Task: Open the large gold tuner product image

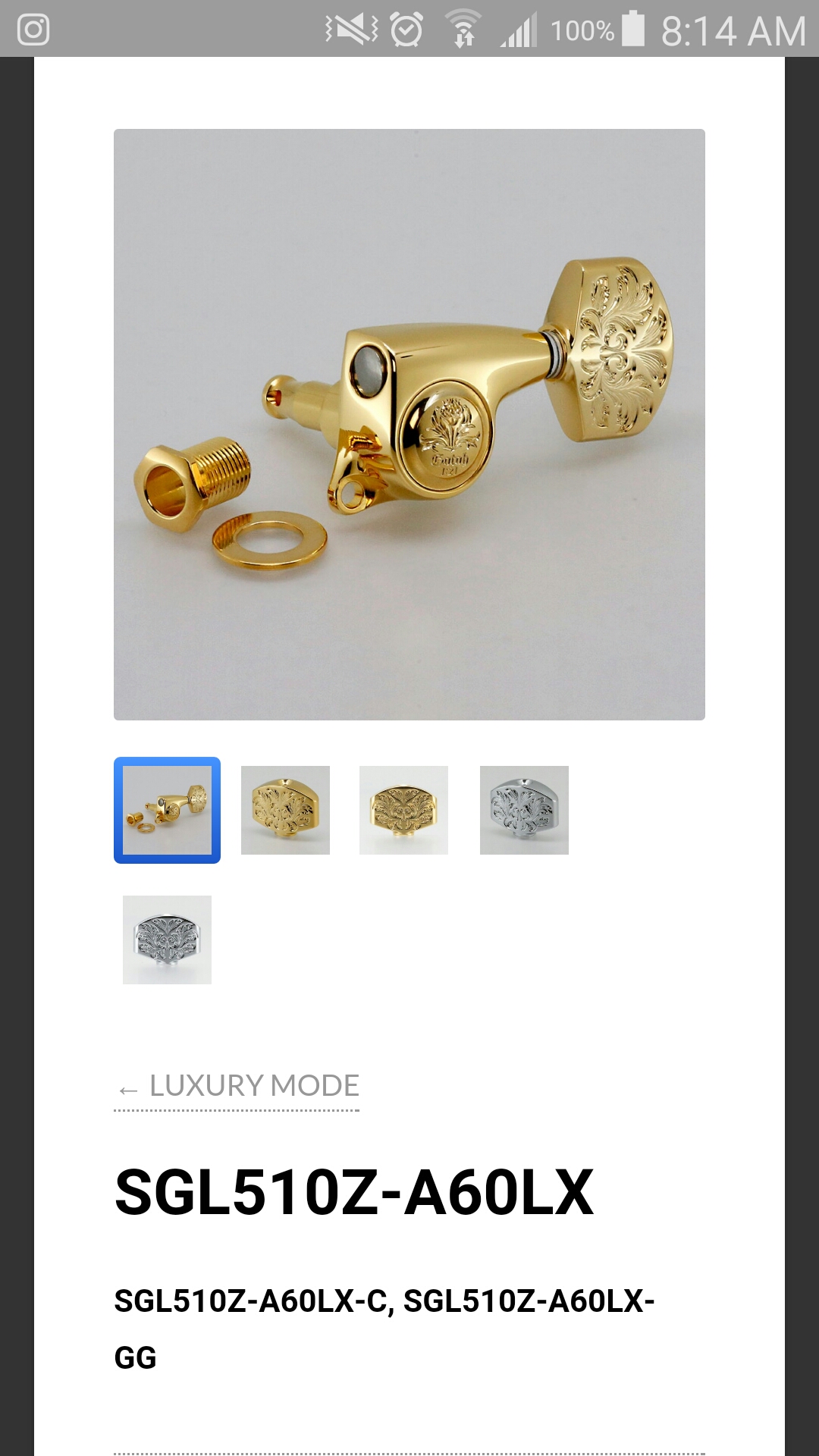Action: pyautogui.click(x=409, y=425)
